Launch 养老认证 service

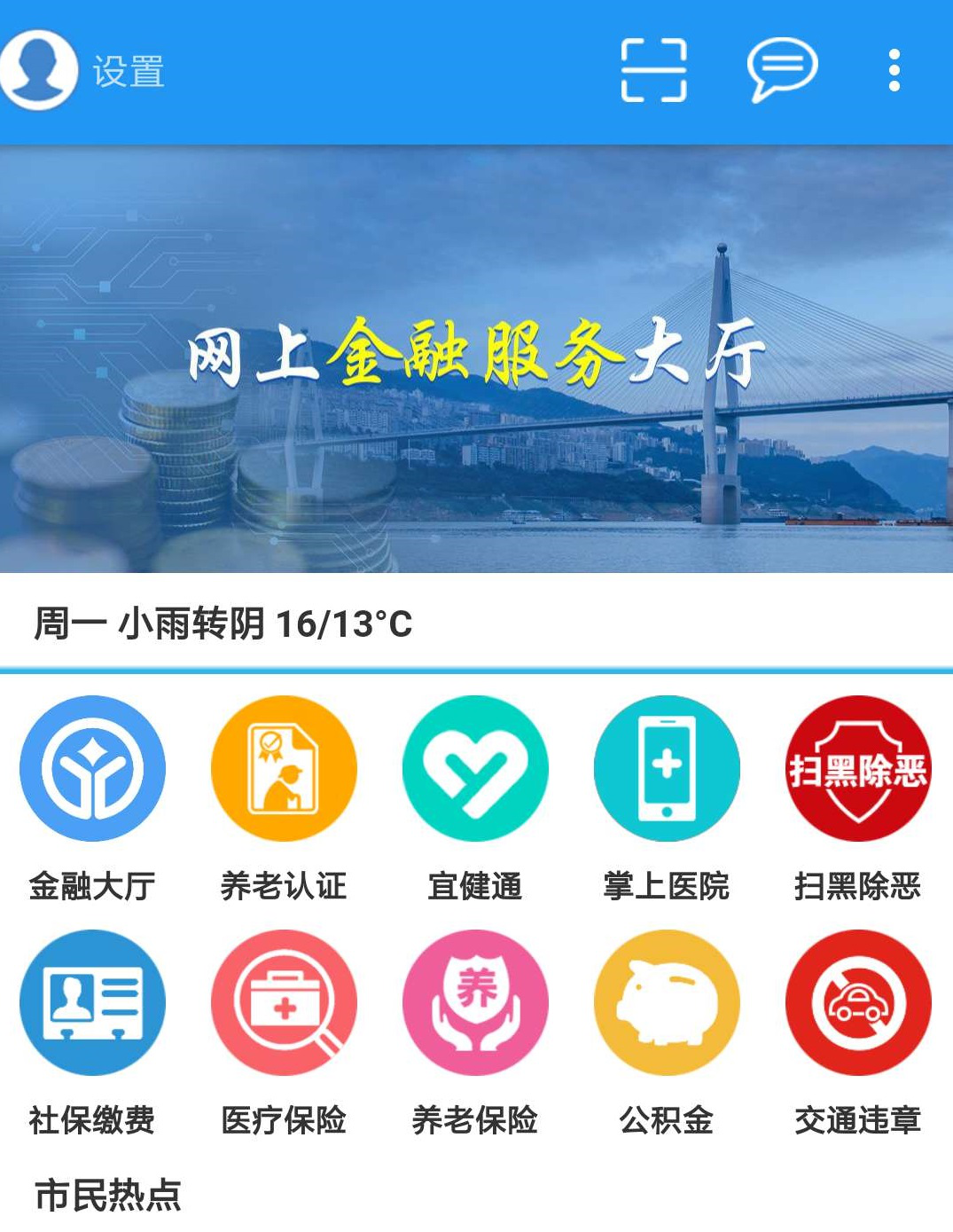click(x=284, y=768)
